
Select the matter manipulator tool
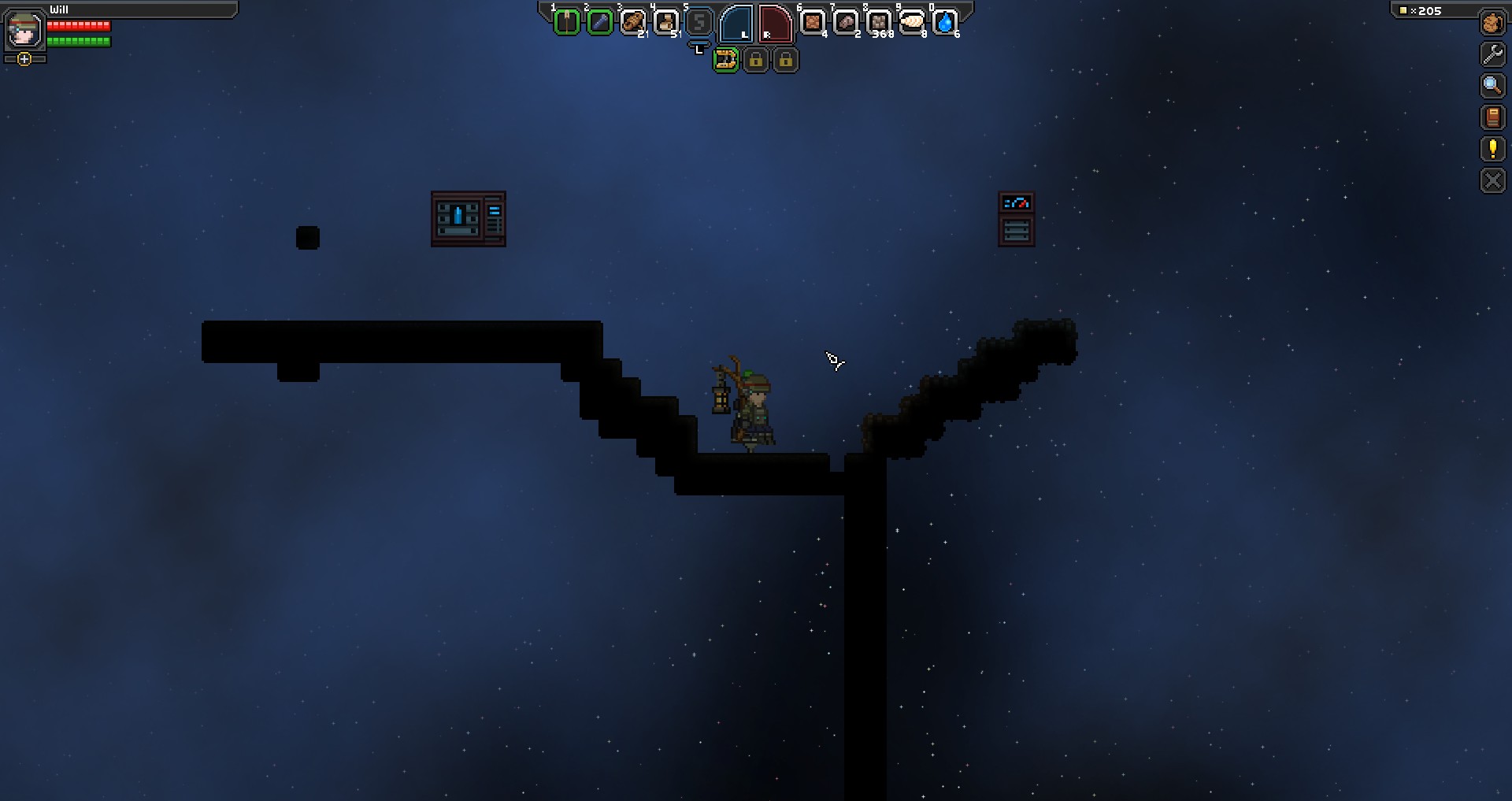(725, 60)
